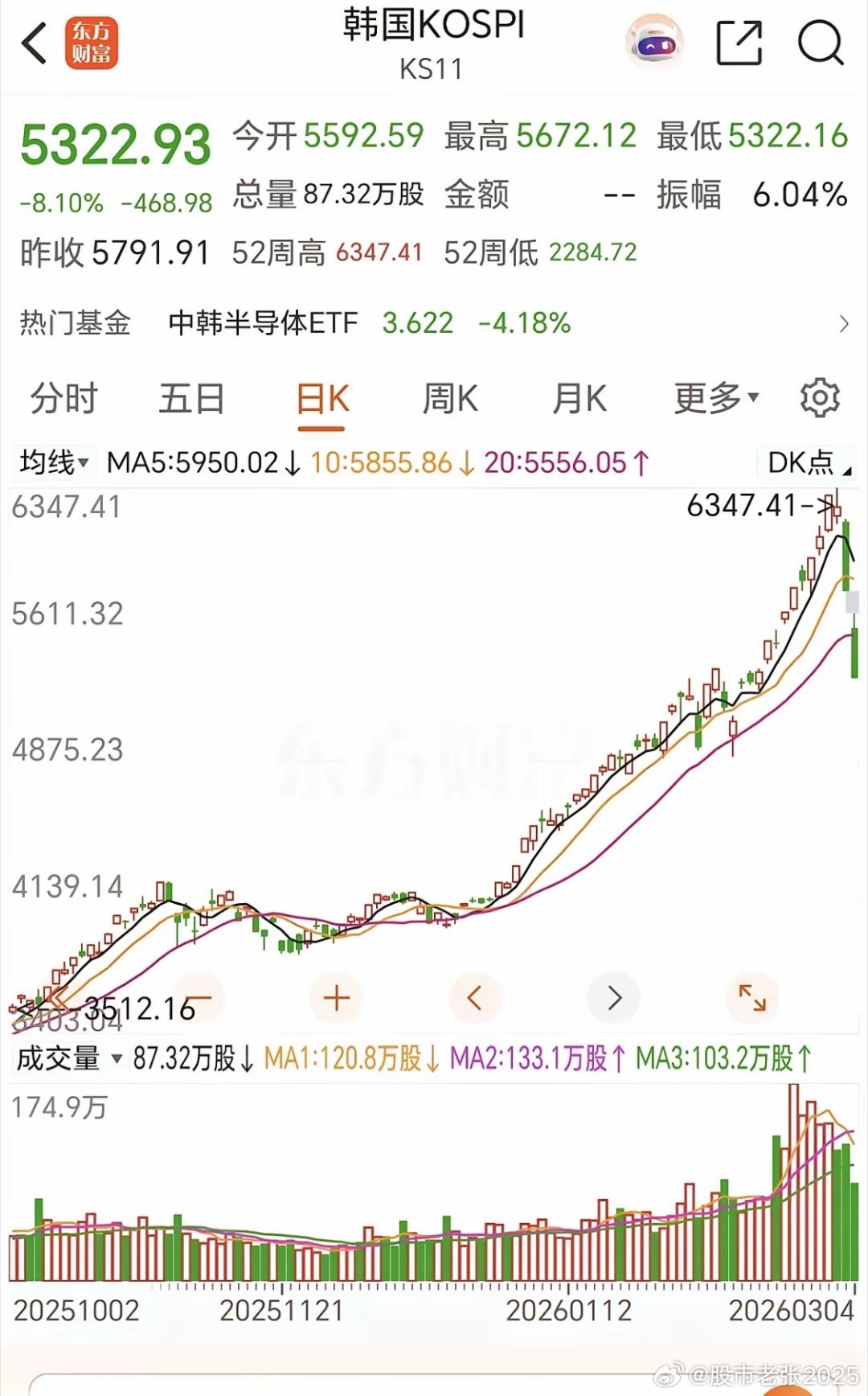Open the 均线 indicator dropdown
The width and height of the screenshot is (868, 1396).
coord(52,462)
